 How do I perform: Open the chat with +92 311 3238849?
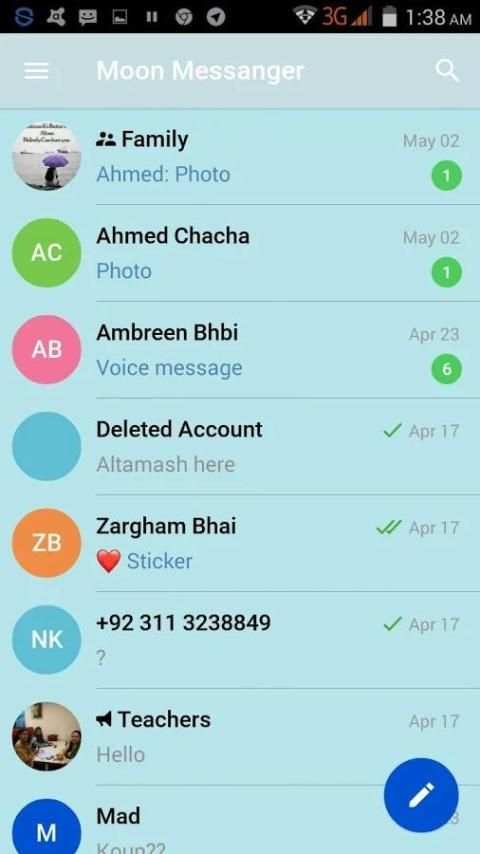click(x=240, y=640)
